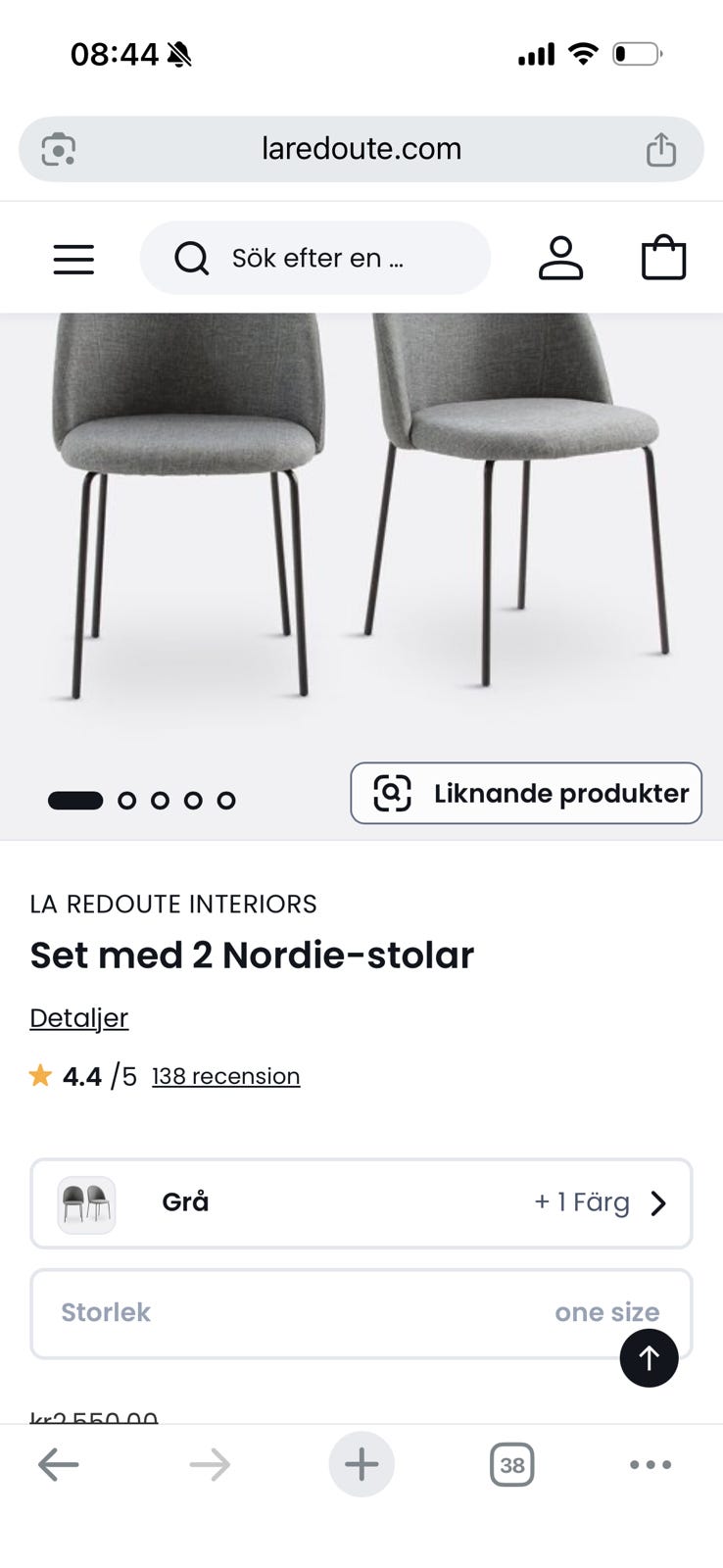Open the shopping bag
Screen dimensions: 723x1568
click(x=663, y=259)
